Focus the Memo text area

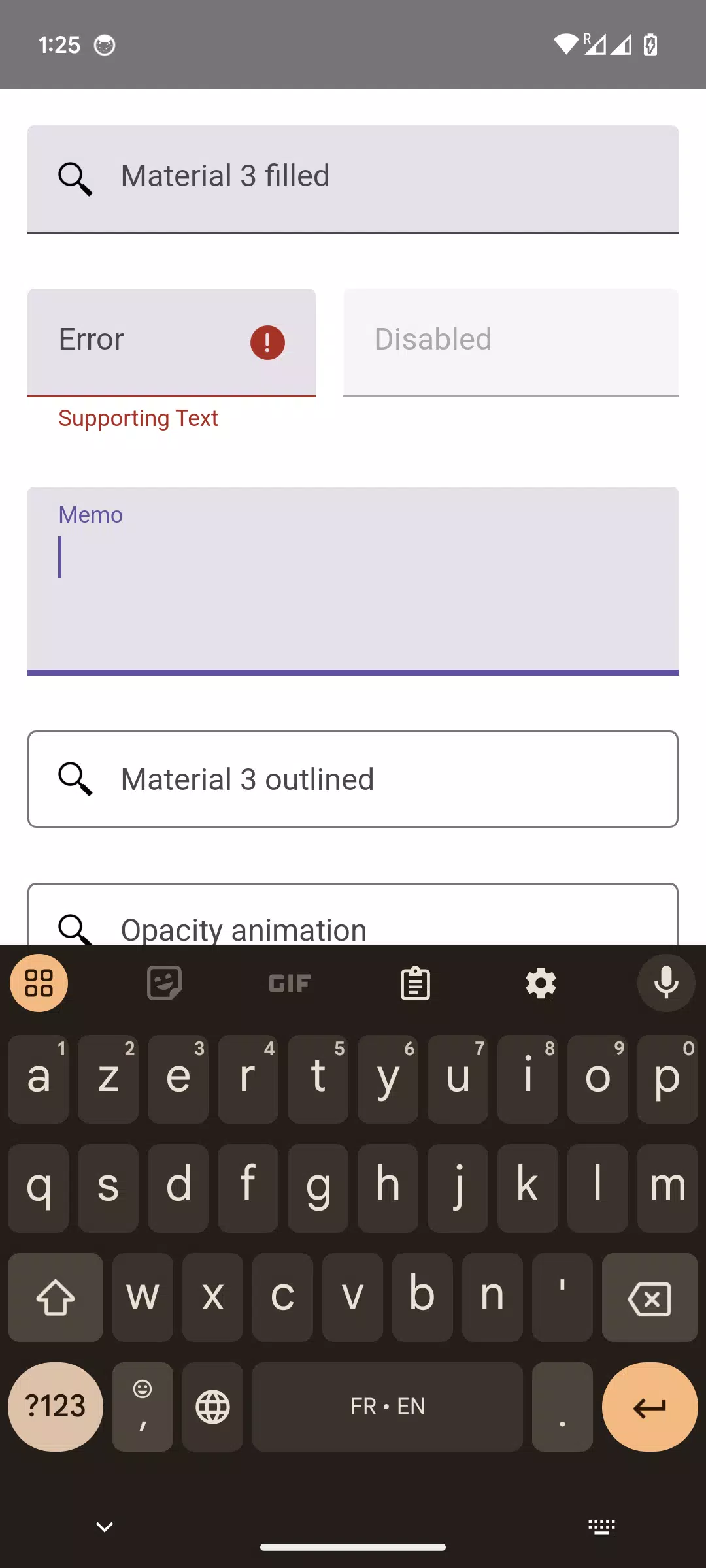353,580
